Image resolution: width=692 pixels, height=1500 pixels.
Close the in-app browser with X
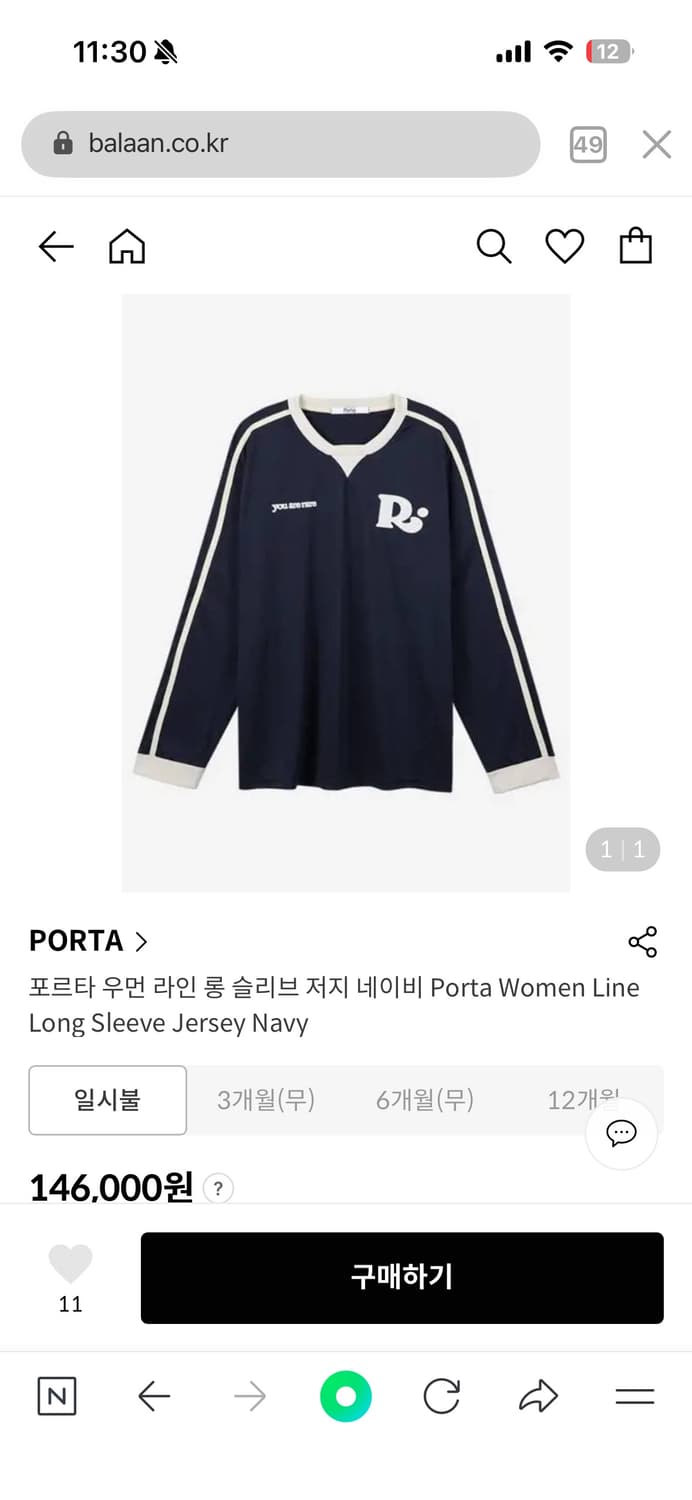656,145
